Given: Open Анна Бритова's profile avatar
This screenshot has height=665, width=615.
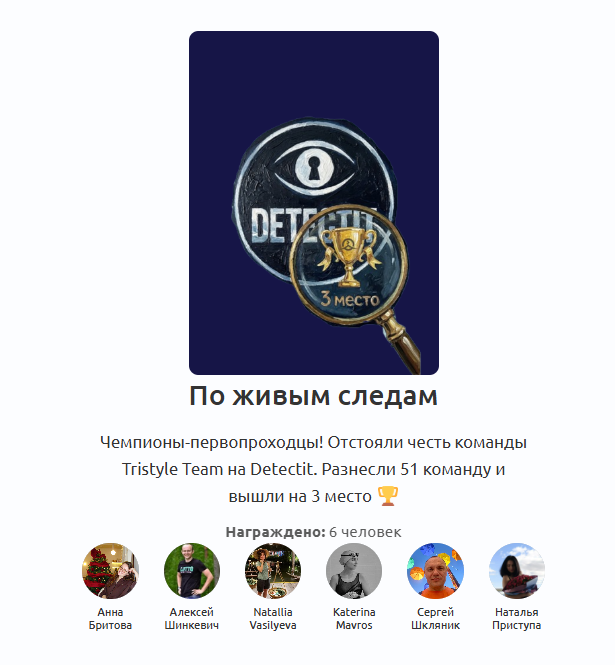Looking at the screenshot, I should [x=110, y=572].
